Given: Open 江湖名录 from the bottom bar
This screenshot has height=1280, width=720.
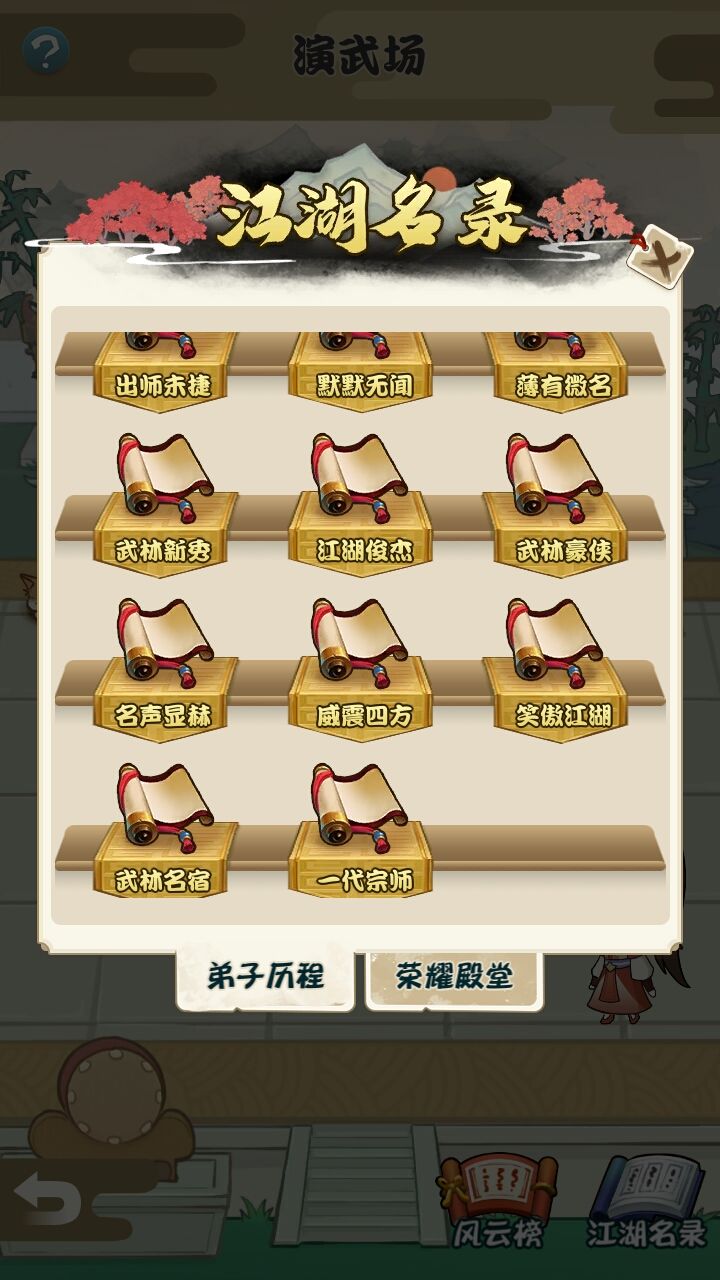Looking at the screenshot, I should tap(647, 1203).
